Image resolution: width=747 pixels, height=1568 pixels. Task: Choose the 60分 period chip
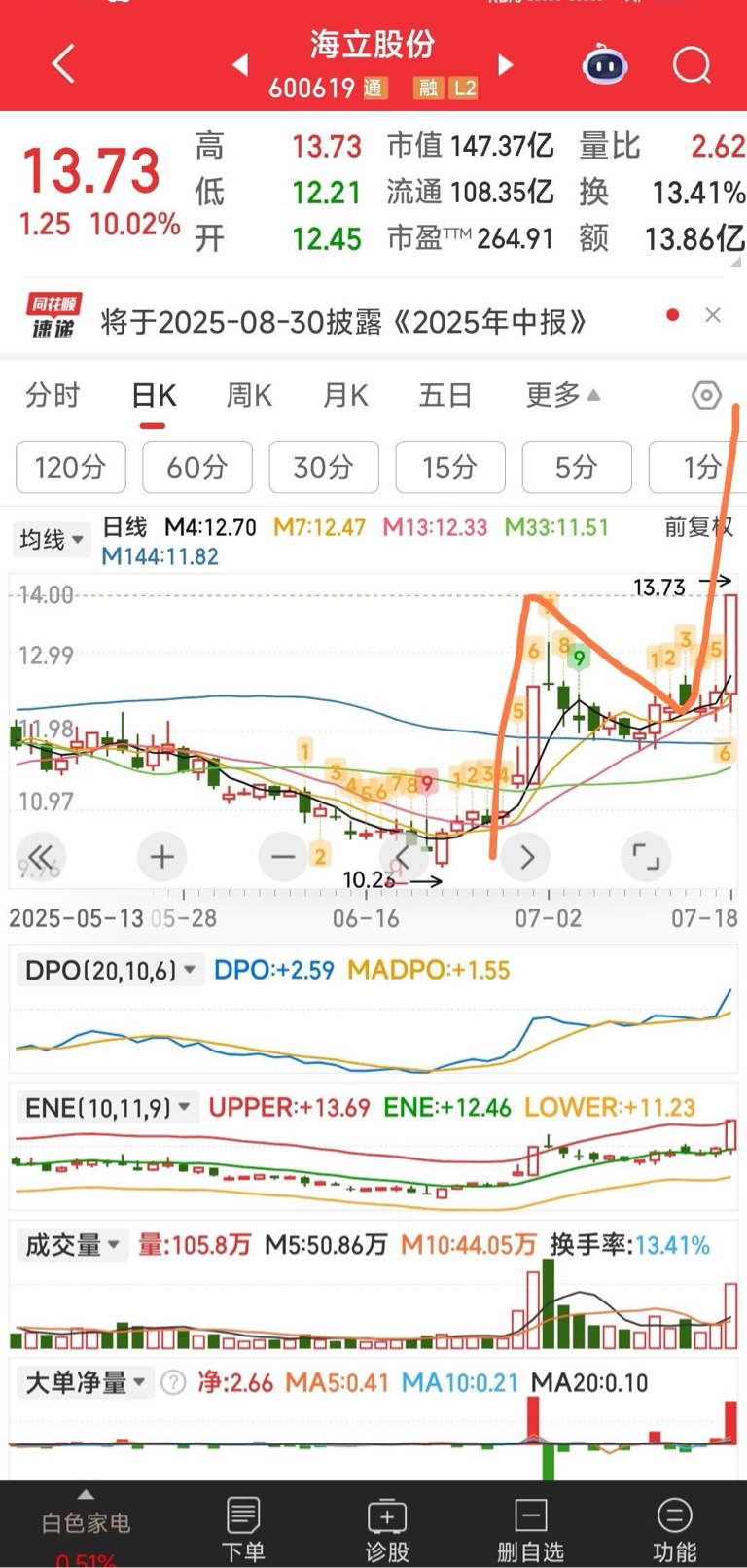point(197,467)
